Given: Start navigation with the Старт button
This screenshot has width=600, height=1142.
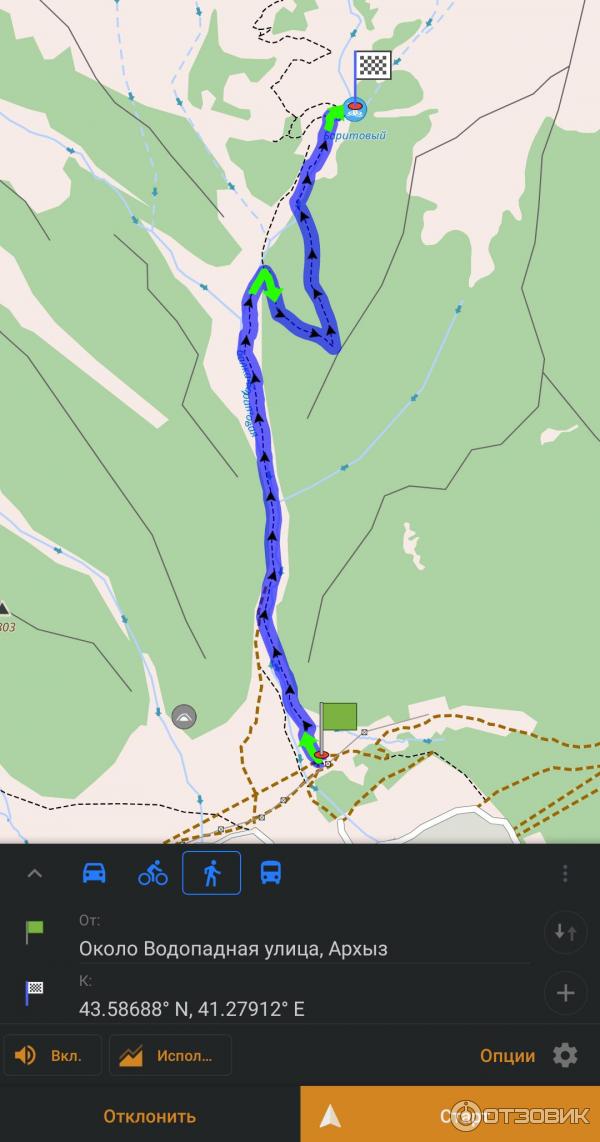Looking at the screenshot, I should [450, 1115].
